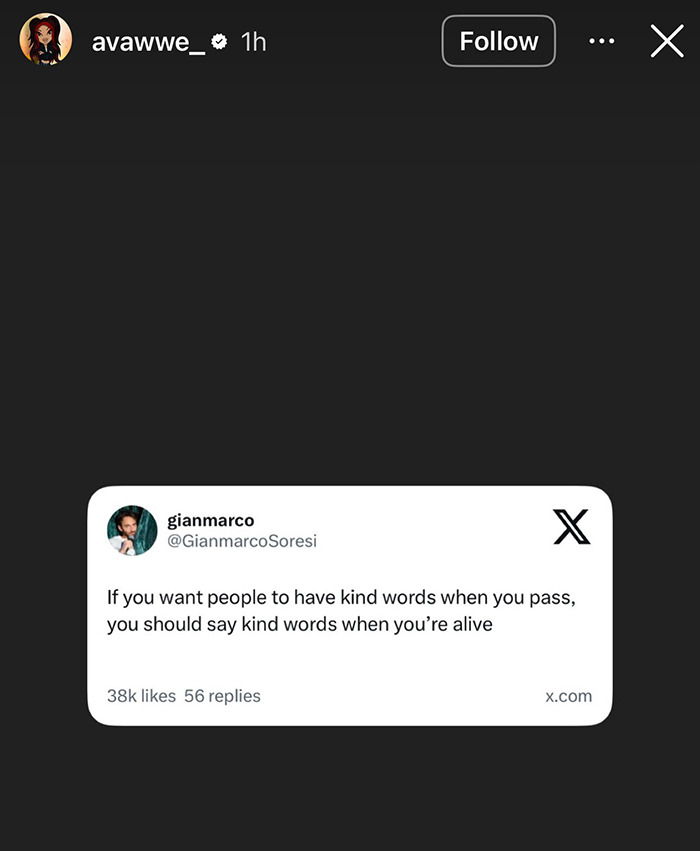Open the shared gianmarco tweet card
Screen dimensions: 700x851
coord(349,605)
